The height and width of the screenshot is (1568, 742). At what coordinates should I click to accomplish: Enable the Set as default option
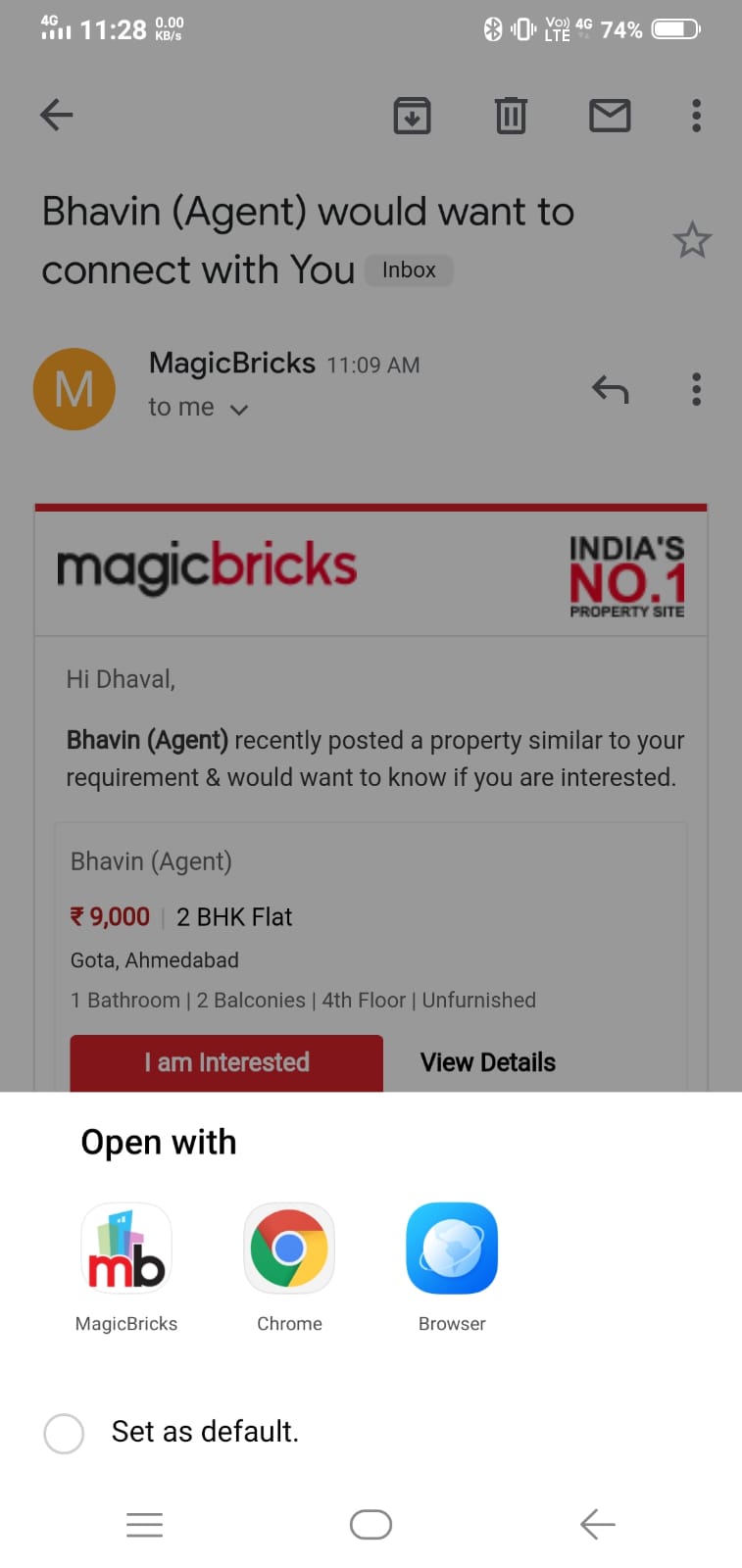coord(64,1433)
